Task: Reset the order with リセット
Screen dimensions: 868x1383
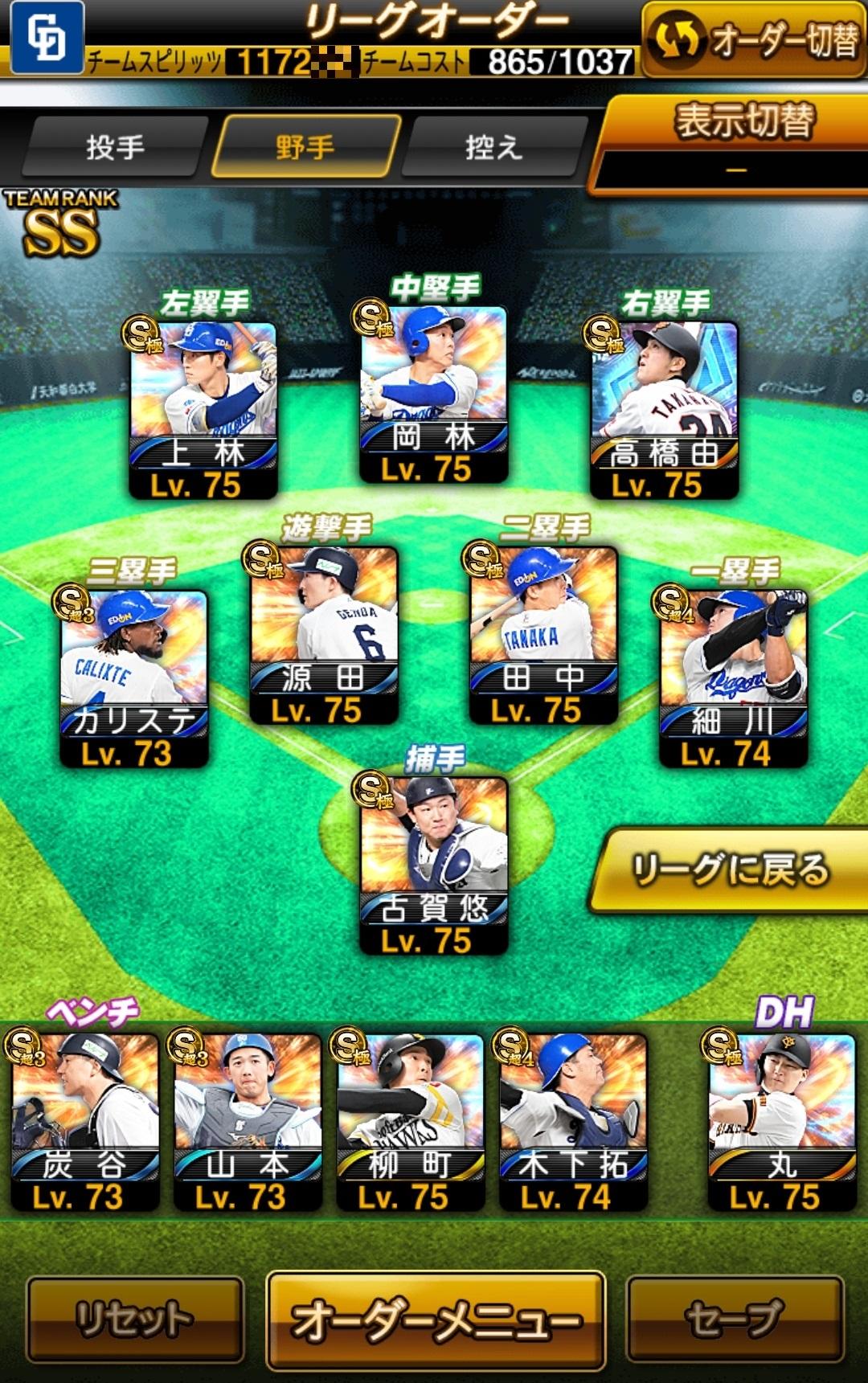Action: [x=135, y=1319]
